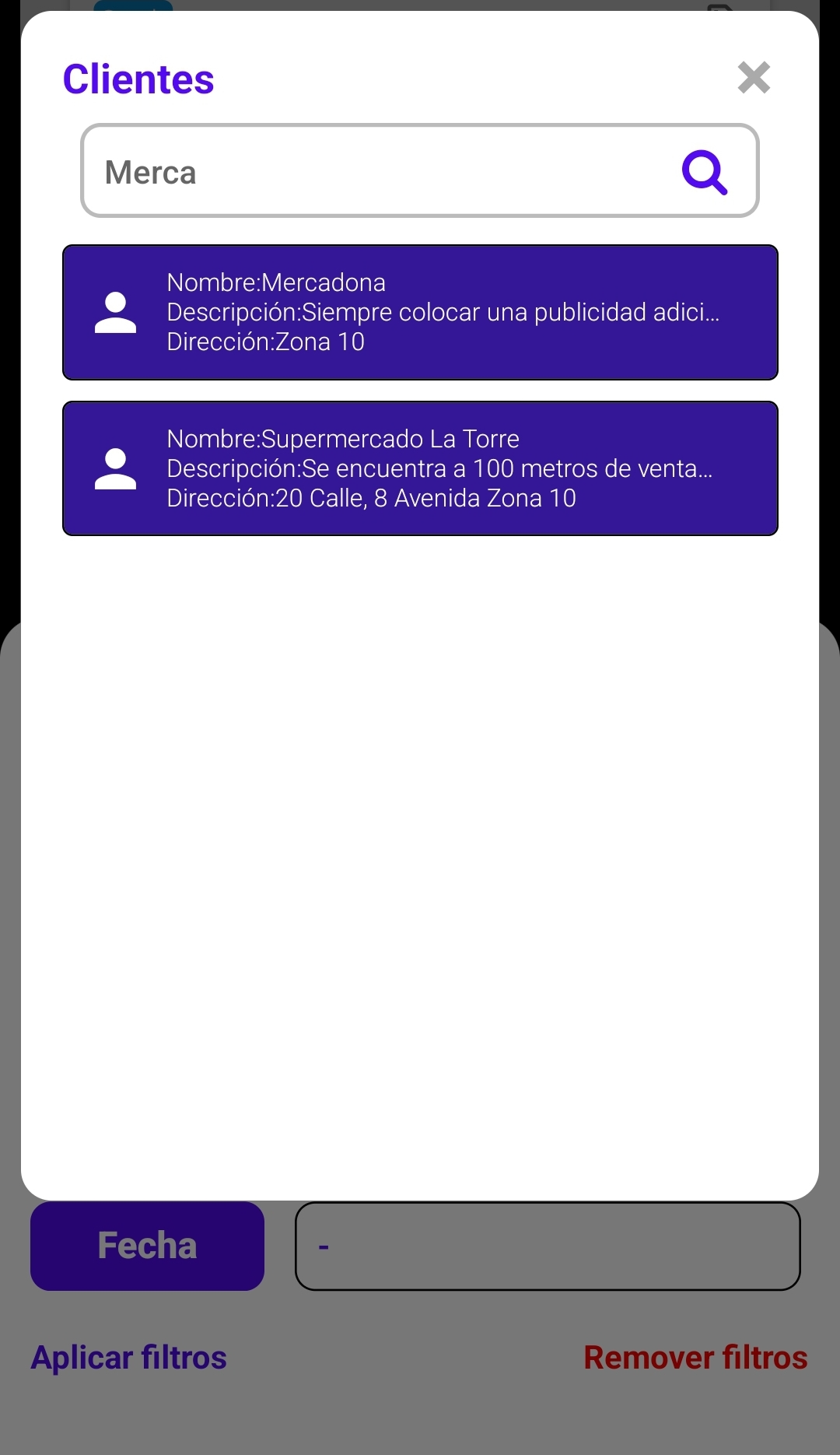Close the Clientes dialog
The height and width of the screenshot is (1455, 840).
(754, 78)
